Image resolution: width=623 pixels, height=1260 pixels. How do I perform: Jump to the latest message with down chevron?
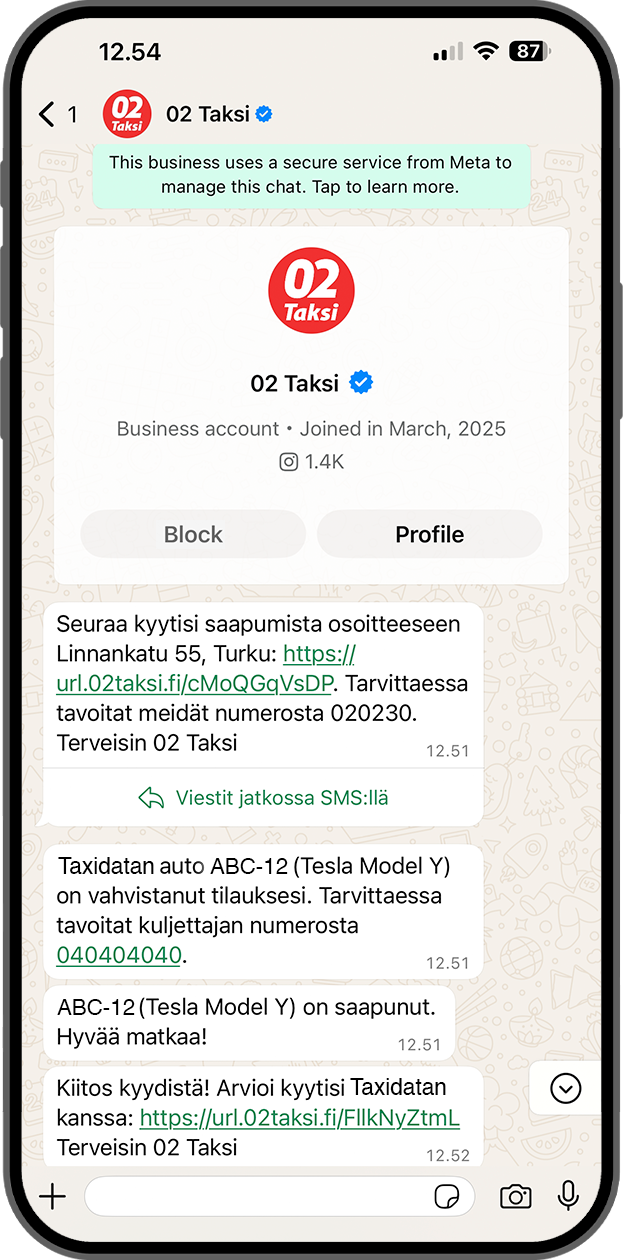[565, 1087]
